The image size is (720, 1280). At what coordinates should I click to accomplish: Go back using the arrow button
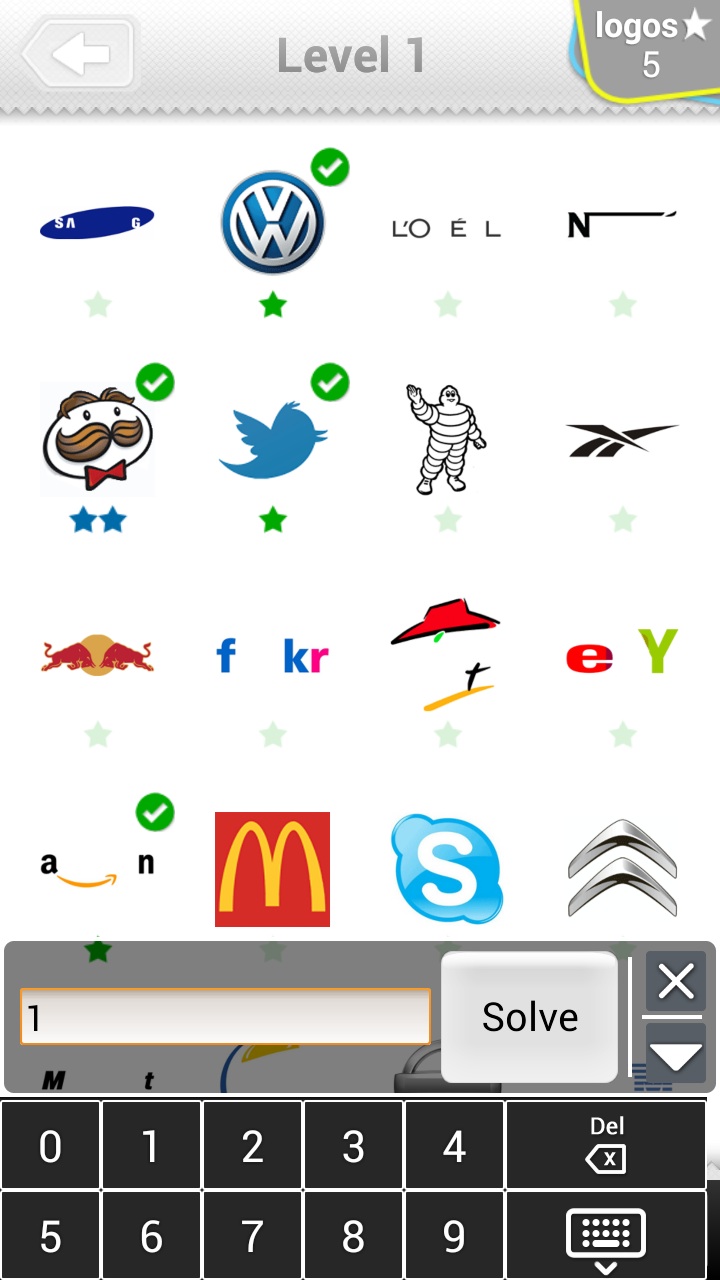coord(80,54)
